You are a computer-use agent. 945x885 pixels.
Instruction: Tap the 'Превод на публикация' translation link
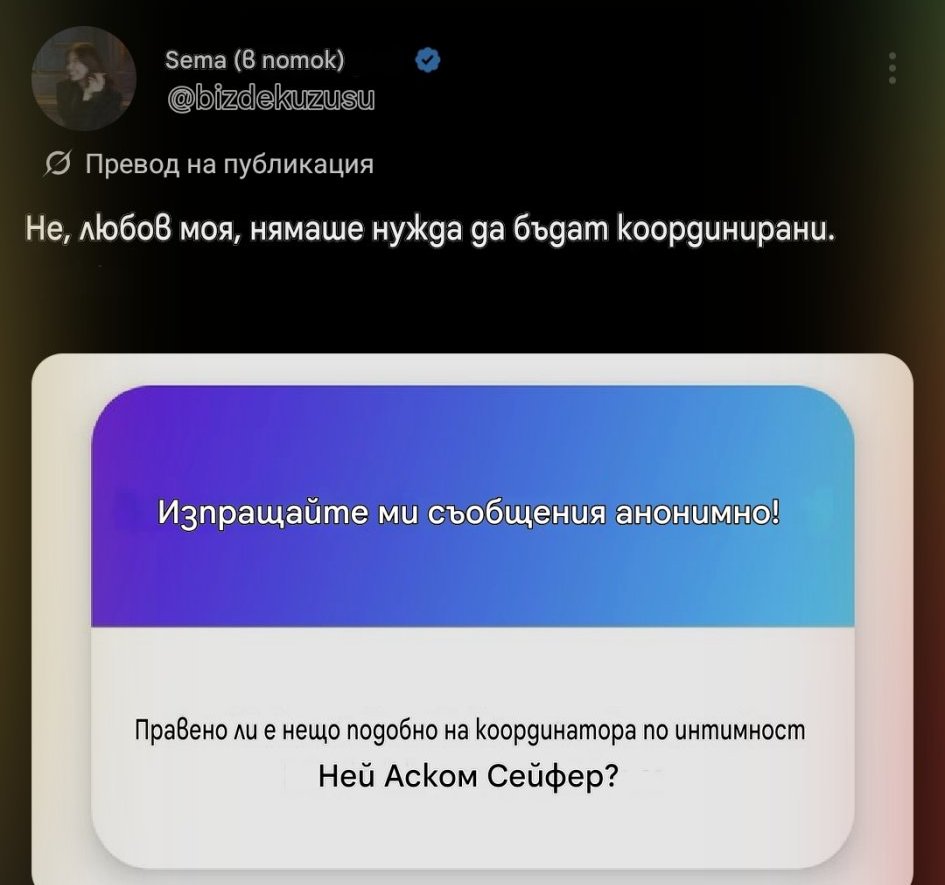(210, 164)
